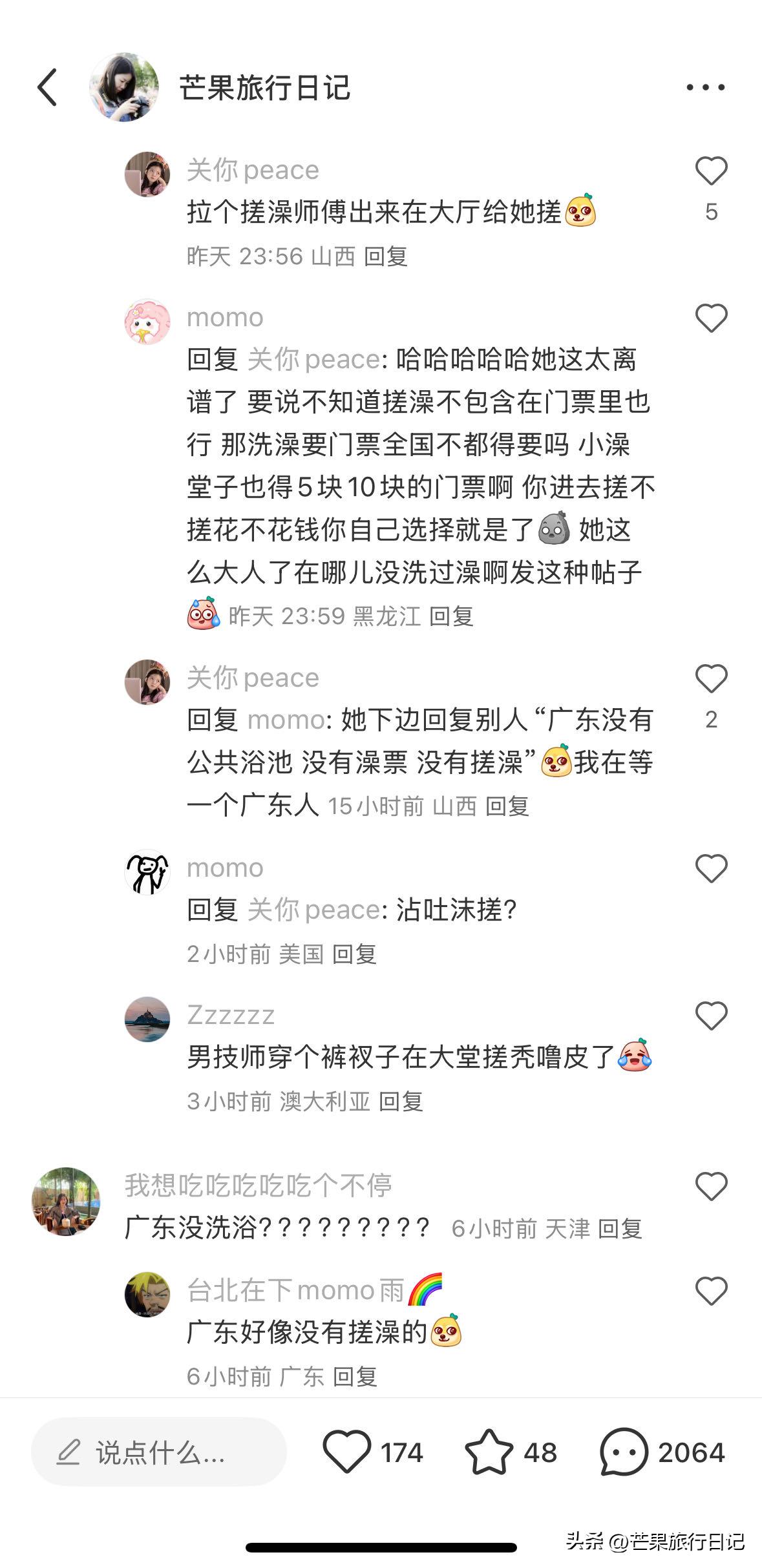
Task: Like Zzzzzz's comment about 男技师
Action: tap(711, 1016)
